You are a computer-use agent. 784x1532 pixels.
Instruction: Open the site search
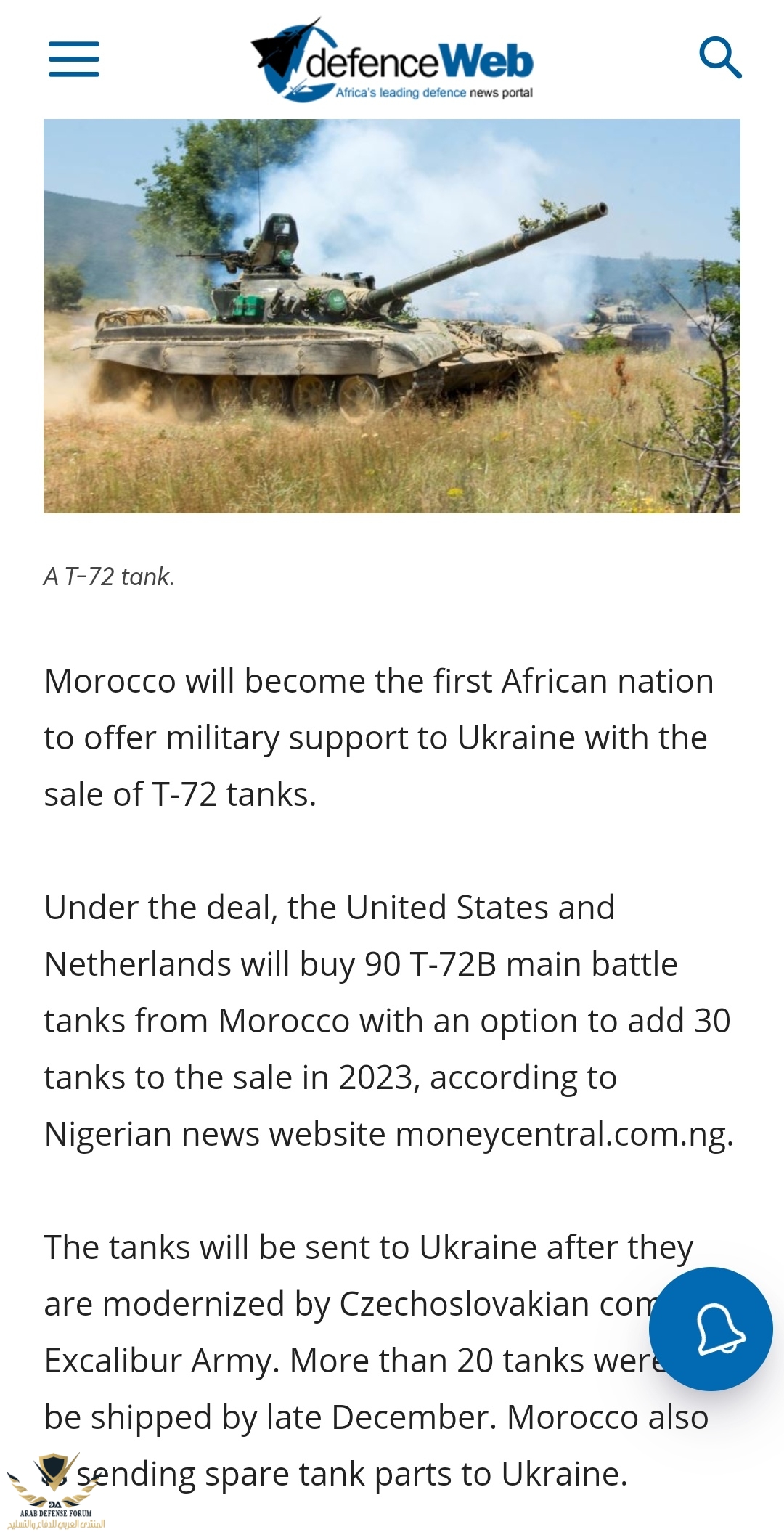point(719,57)
